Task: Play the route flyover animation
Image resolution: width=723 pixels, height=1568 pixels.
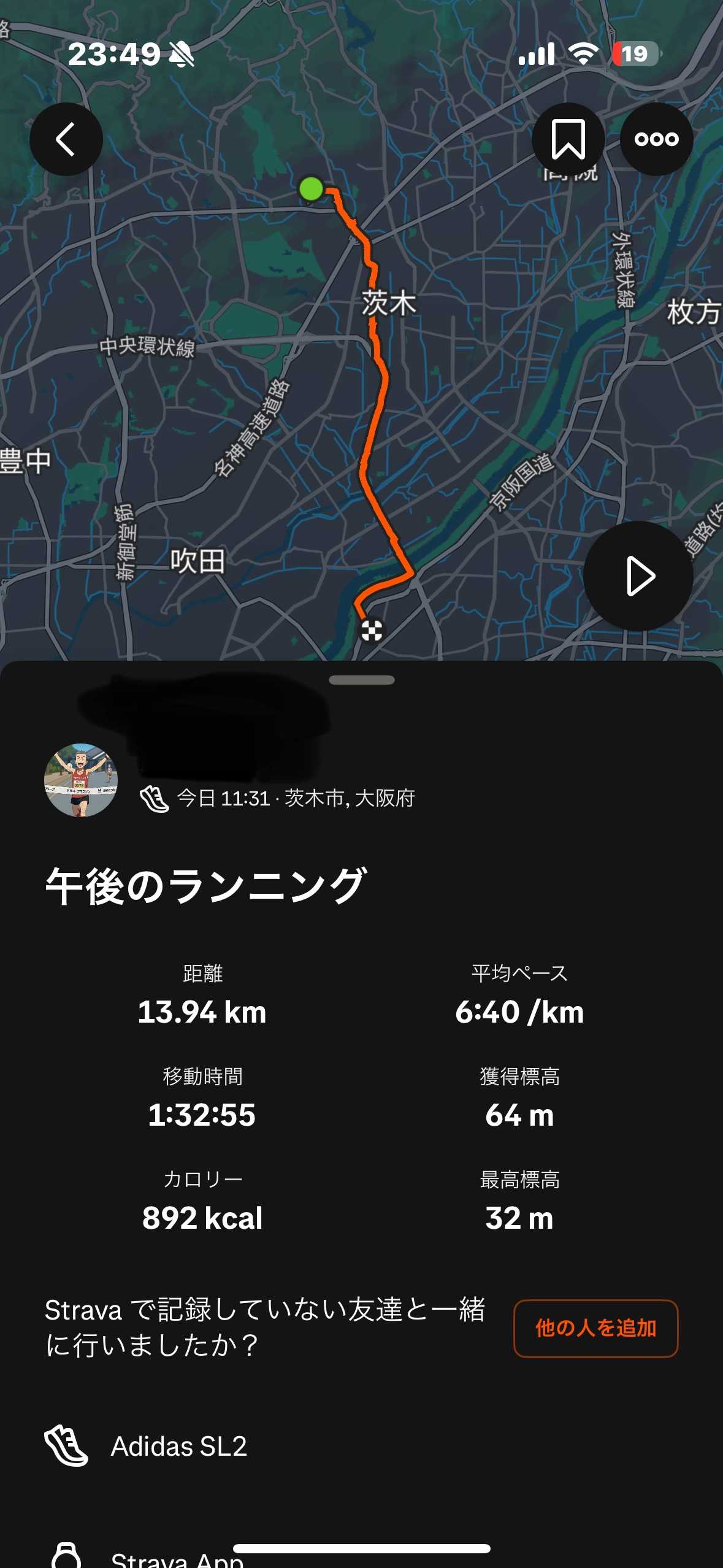Action: click(638, 576)
